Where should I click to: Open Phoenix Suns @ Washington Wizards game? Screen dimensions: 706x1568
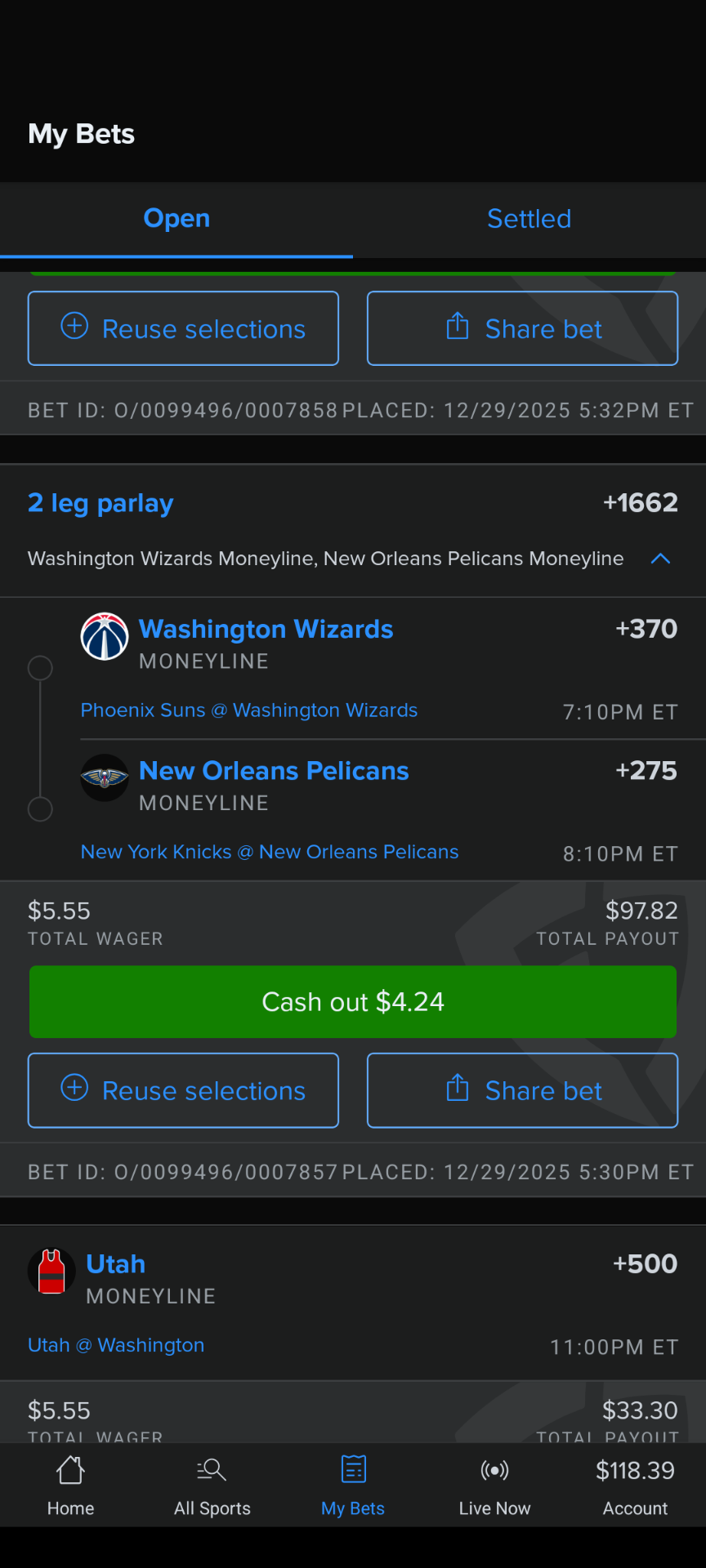[248, 710]
